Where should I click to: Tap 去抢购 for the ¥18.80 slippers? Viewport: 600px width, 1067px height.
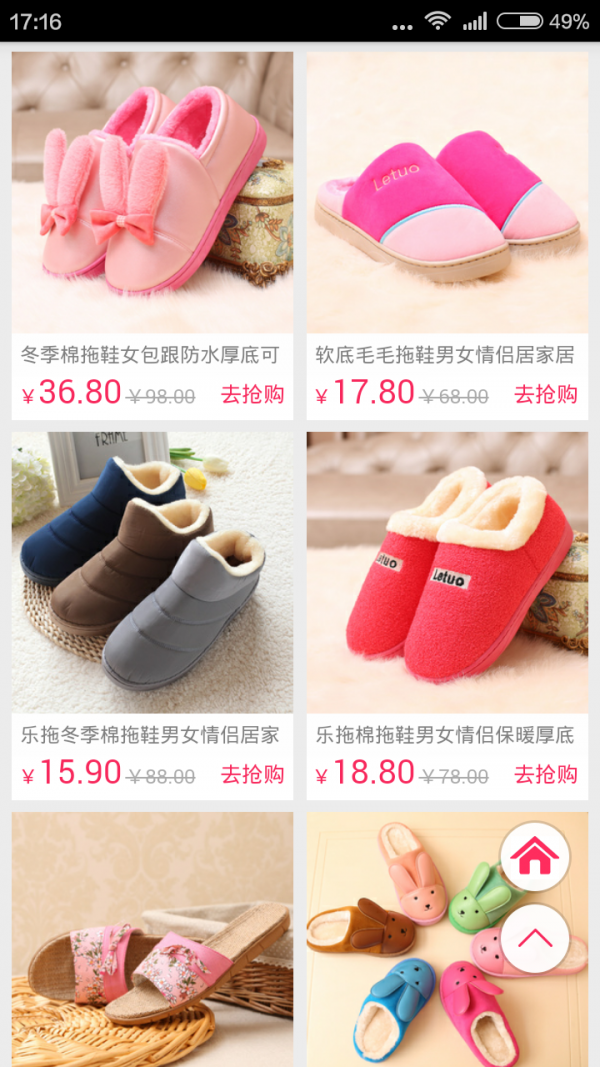click(x=546, y=774)
